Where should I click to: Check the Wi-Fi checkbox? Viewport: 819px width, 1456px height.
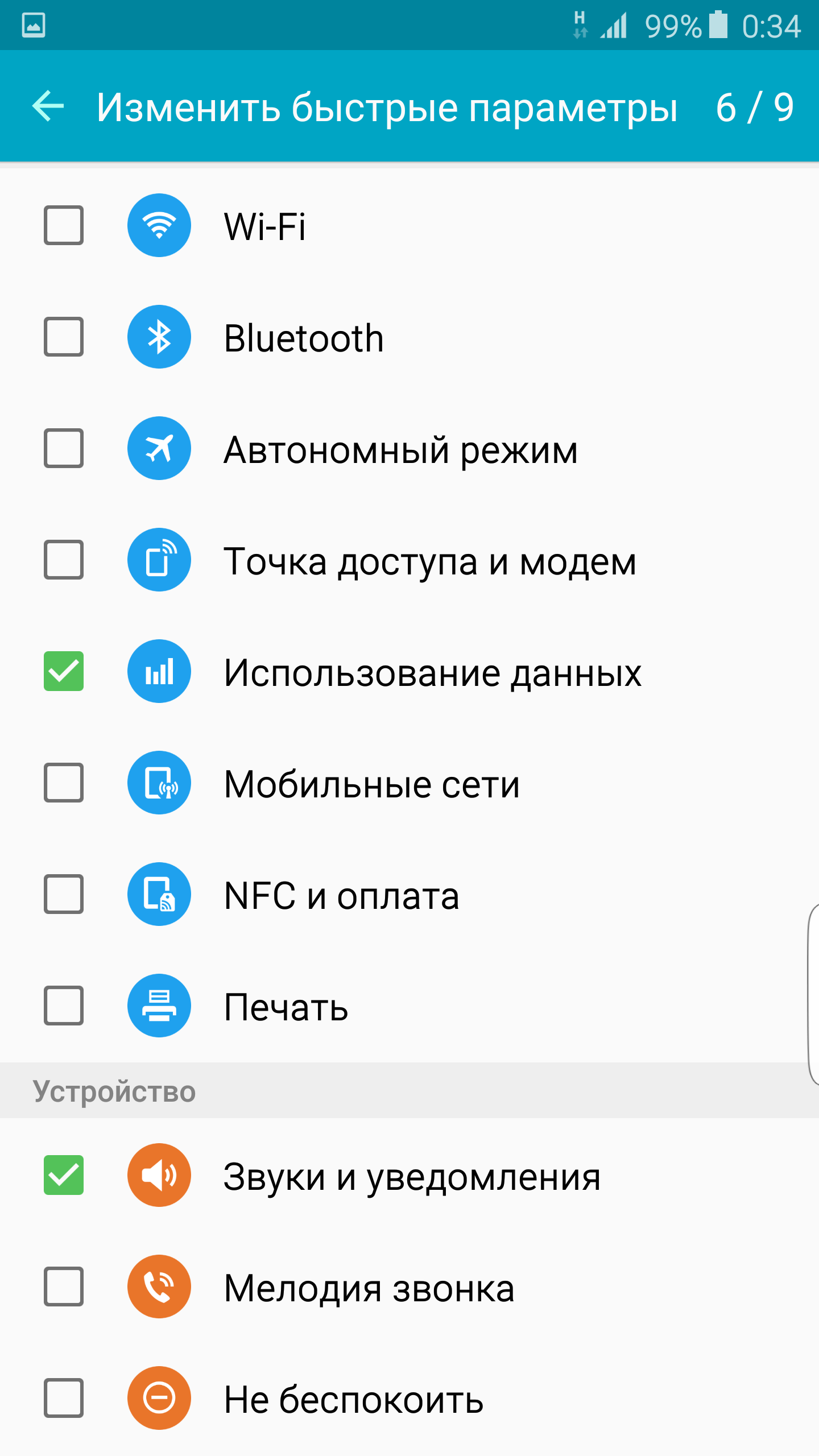coord(64,225)
